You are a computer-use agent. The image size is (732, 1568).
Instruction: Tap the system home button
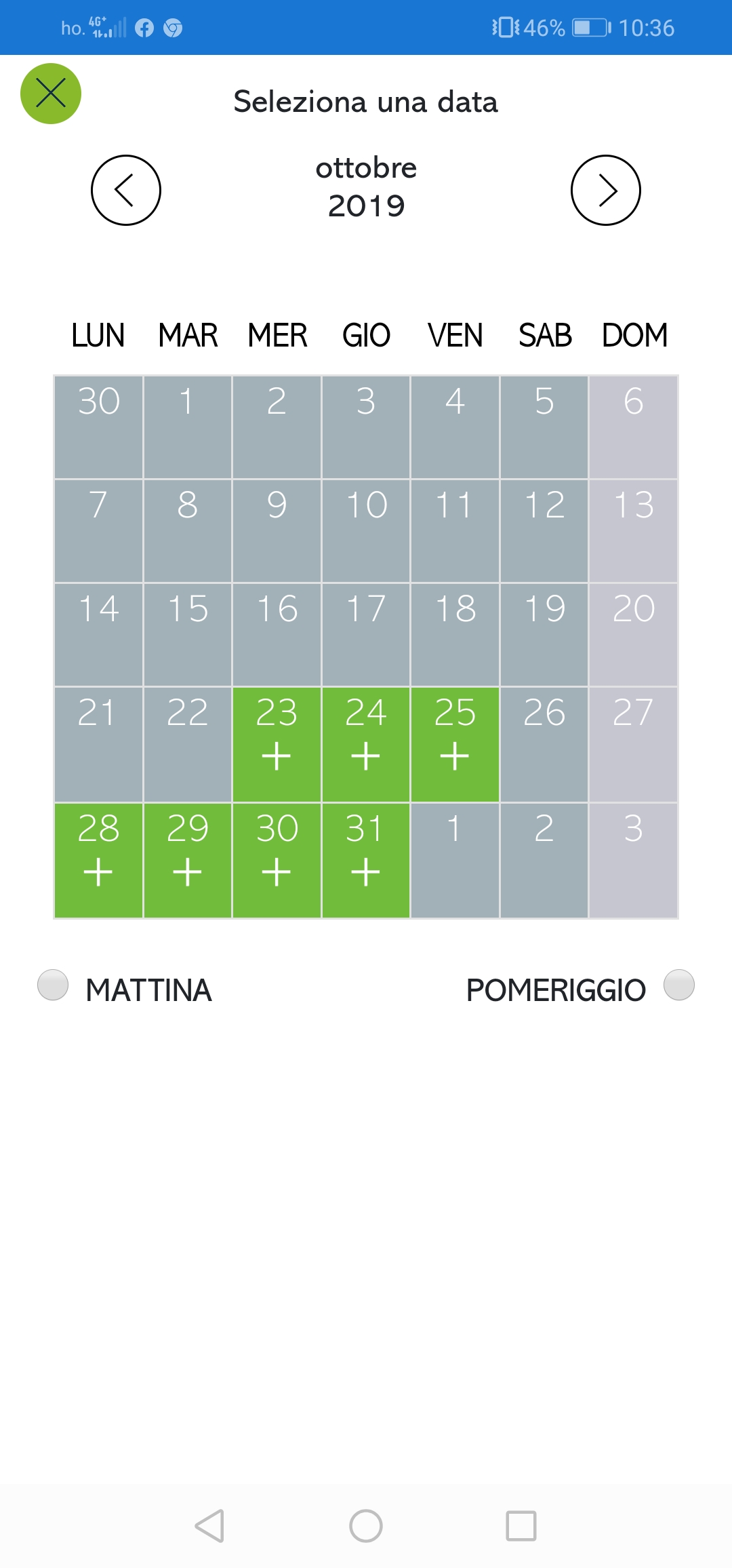366,1526
